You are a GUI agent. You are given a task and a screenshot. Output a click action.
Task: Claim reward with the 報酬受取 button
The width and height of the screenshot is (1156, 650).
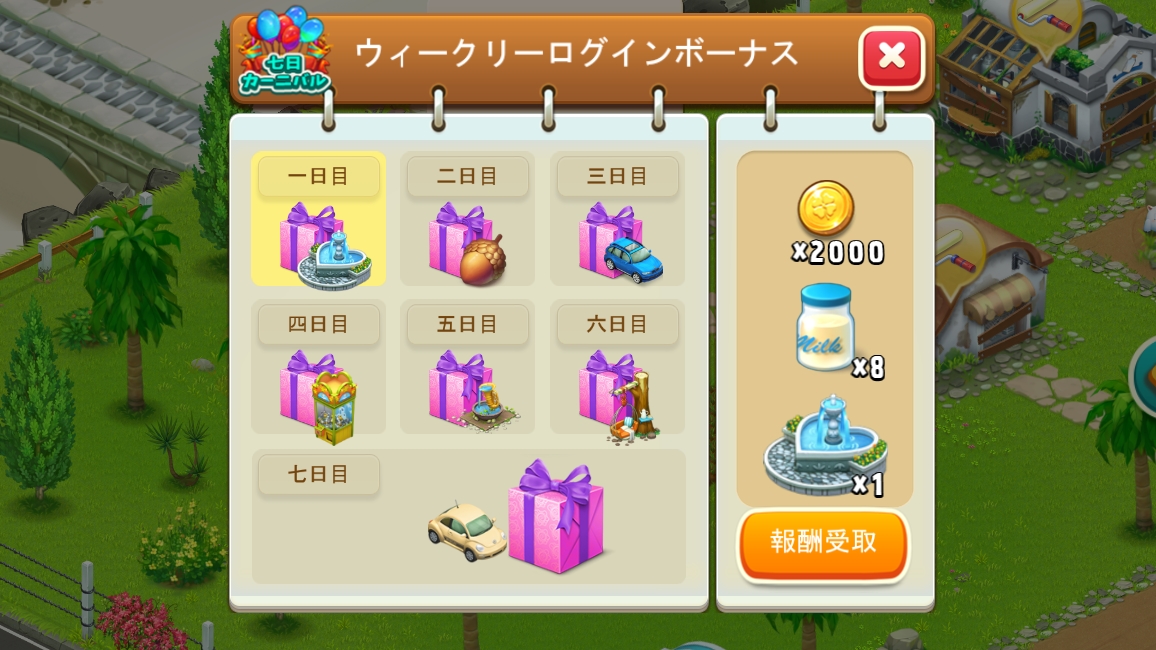coord(824,544)
